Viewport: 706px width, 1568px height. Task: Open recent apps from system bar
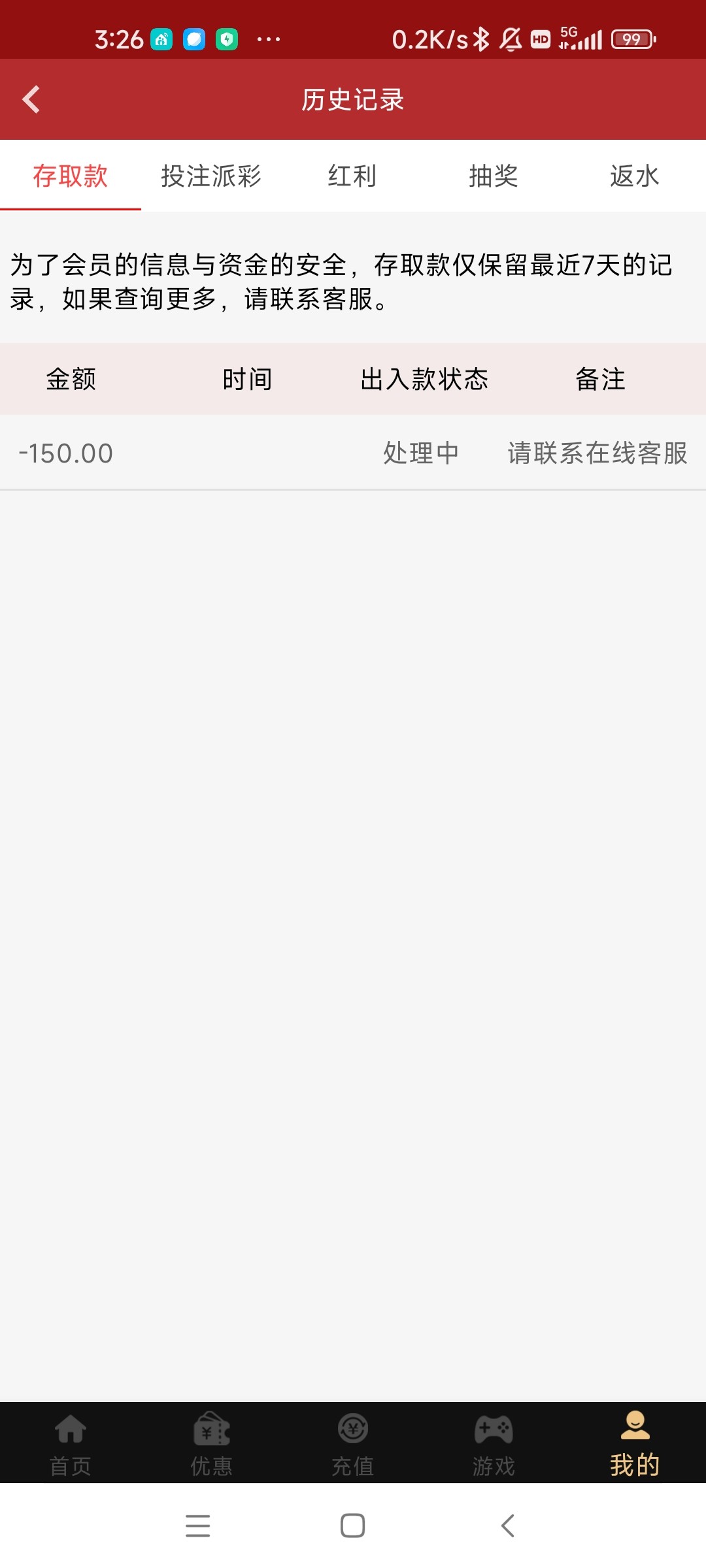pyautogui.click(x=197, y=1526)
